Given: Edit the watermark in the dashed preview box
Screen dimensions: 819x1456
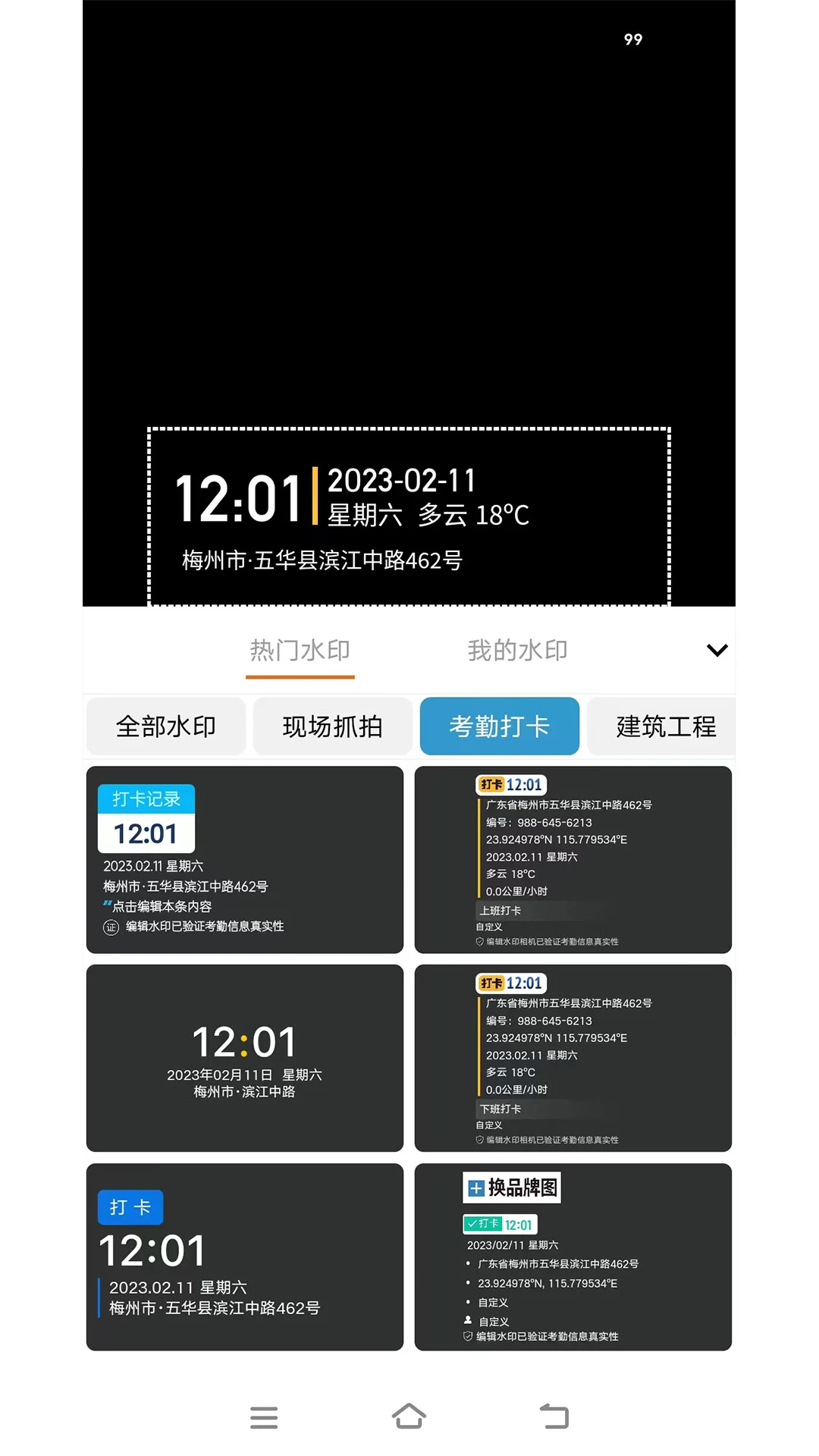Looking at the screenshot, I should pyautogui.click(x=409, y=517).
